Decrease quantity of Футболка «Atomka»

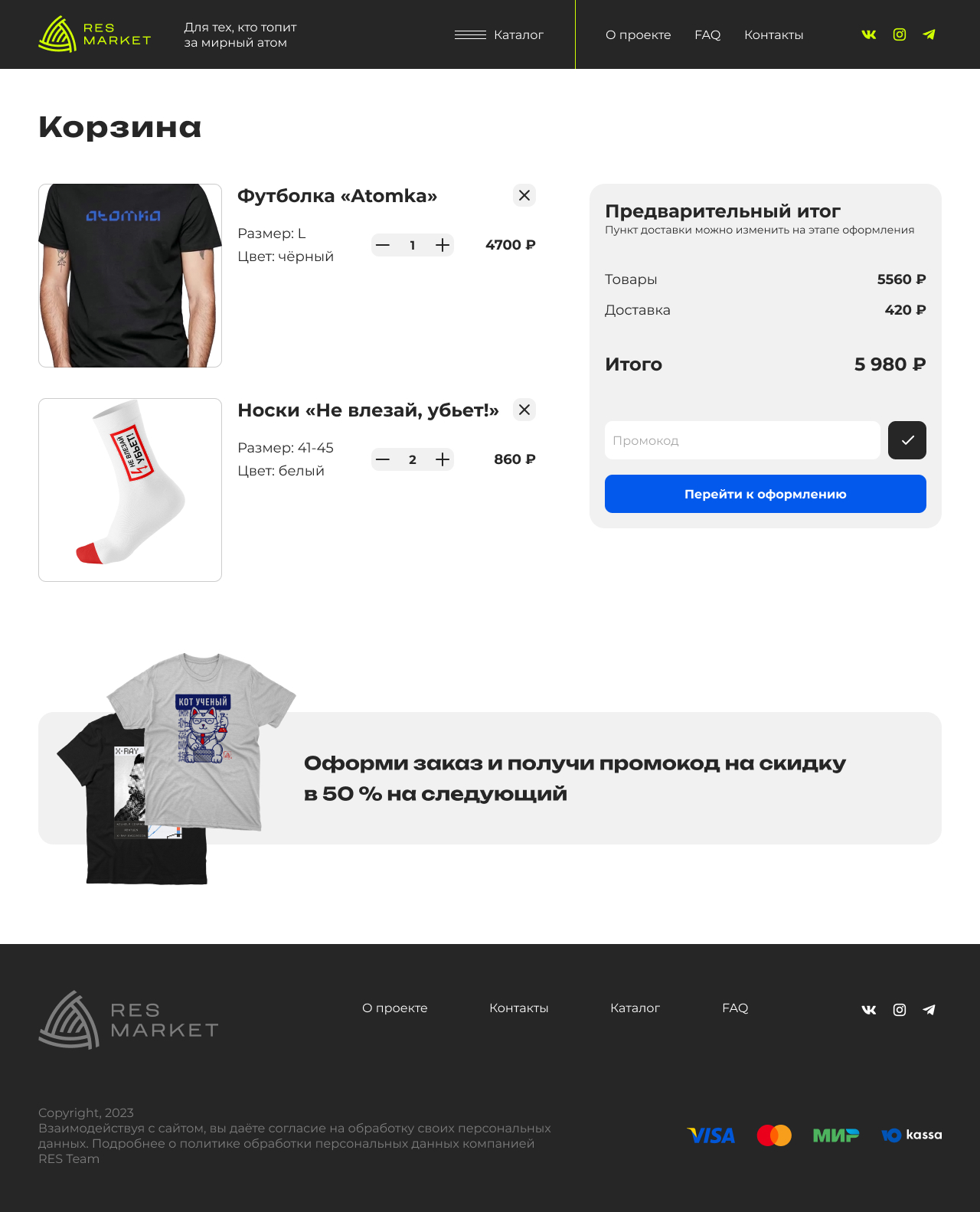[383, 245]
